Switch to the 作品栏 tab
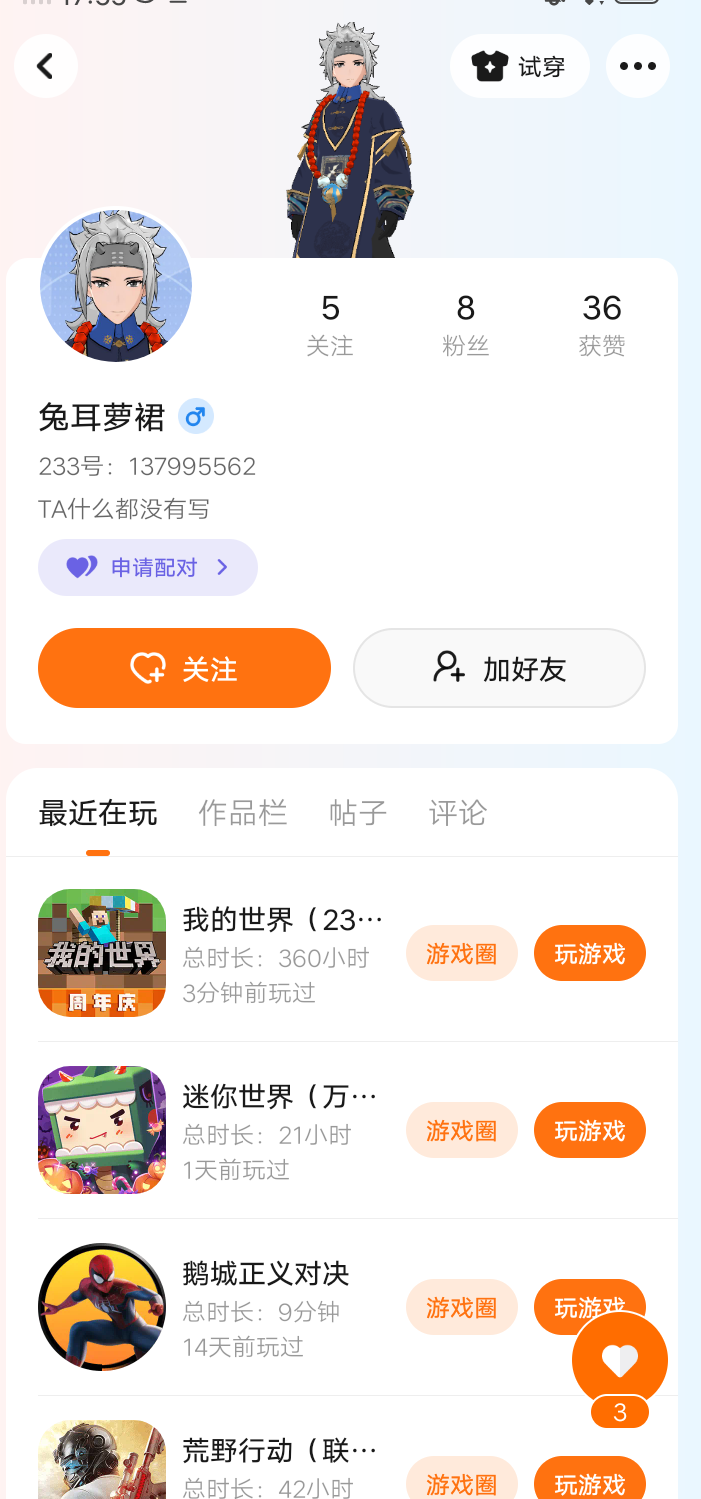The width and height of the screenshot is (701, 1499). click(243, 812)
